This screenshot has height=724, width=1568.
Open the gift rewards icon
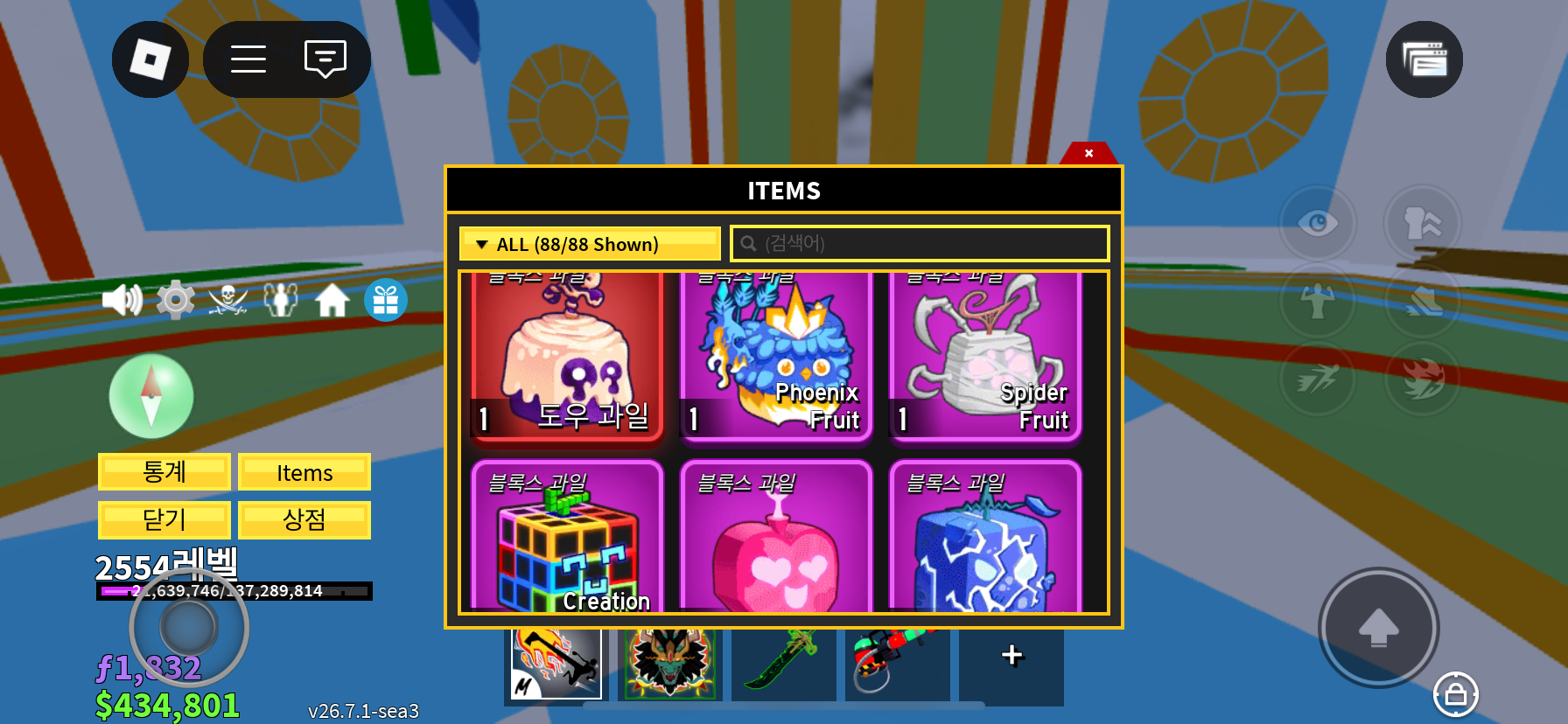click(386, 300)
